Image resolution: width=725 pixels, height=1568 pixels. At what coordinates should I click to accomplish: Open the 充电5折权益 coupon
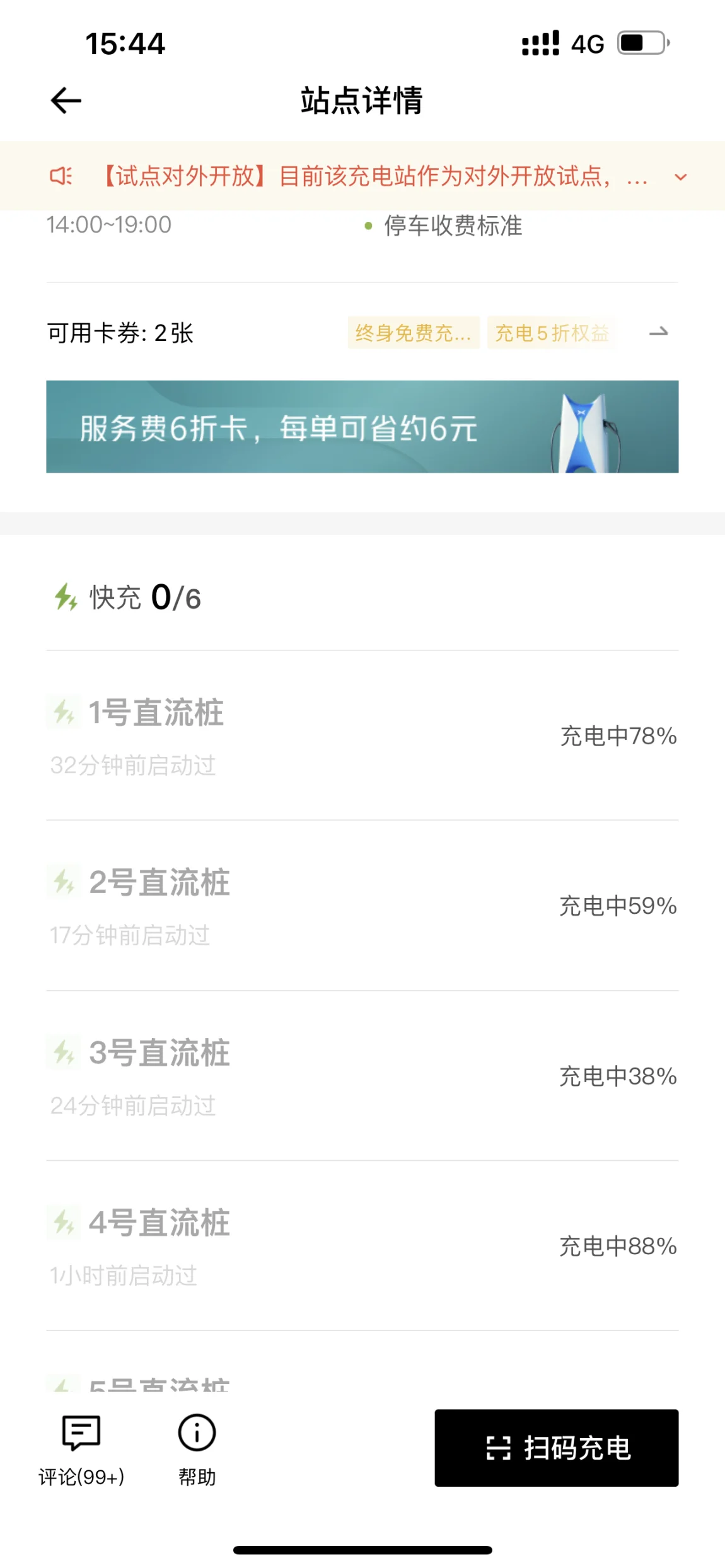(x=552, y=333)
